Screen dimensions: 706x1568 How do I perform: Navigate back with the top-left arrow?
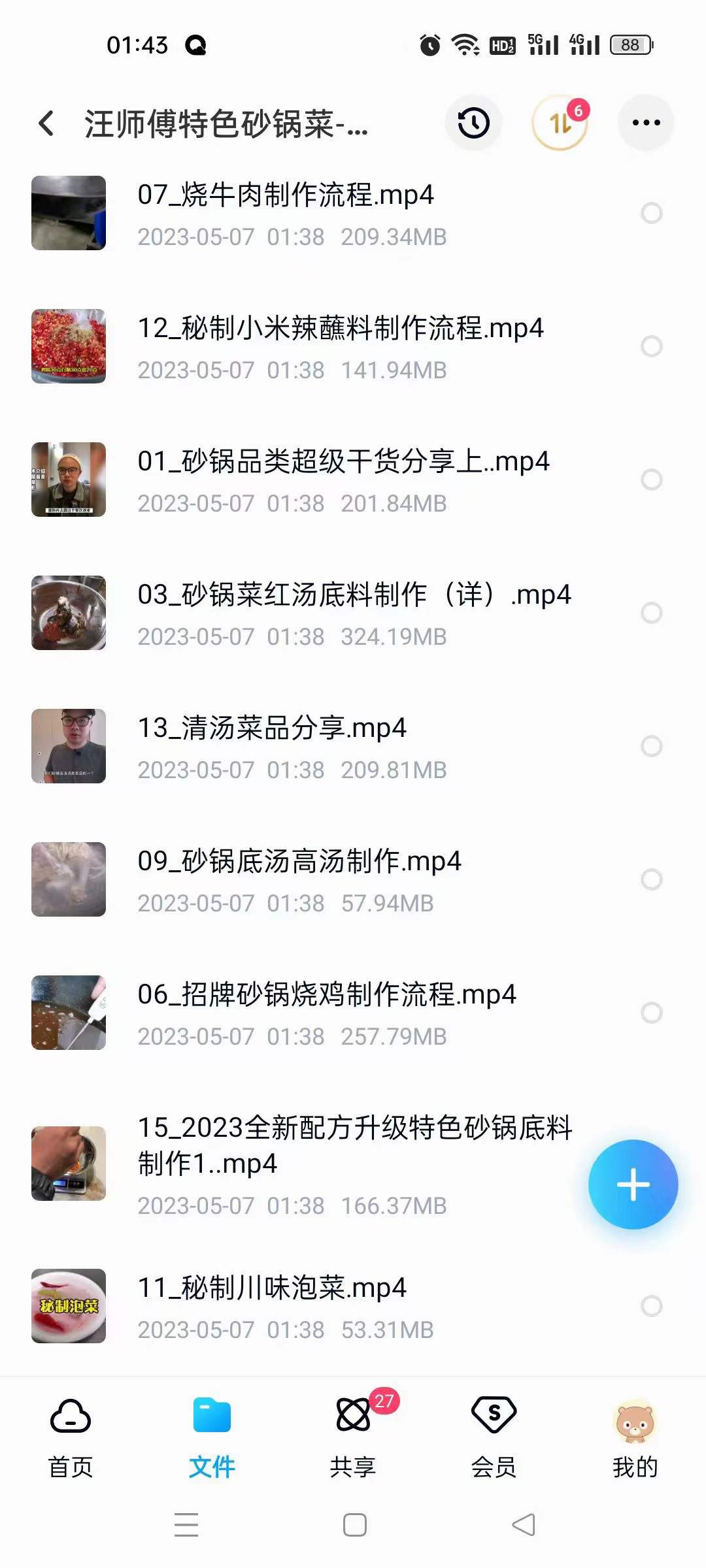44,123
